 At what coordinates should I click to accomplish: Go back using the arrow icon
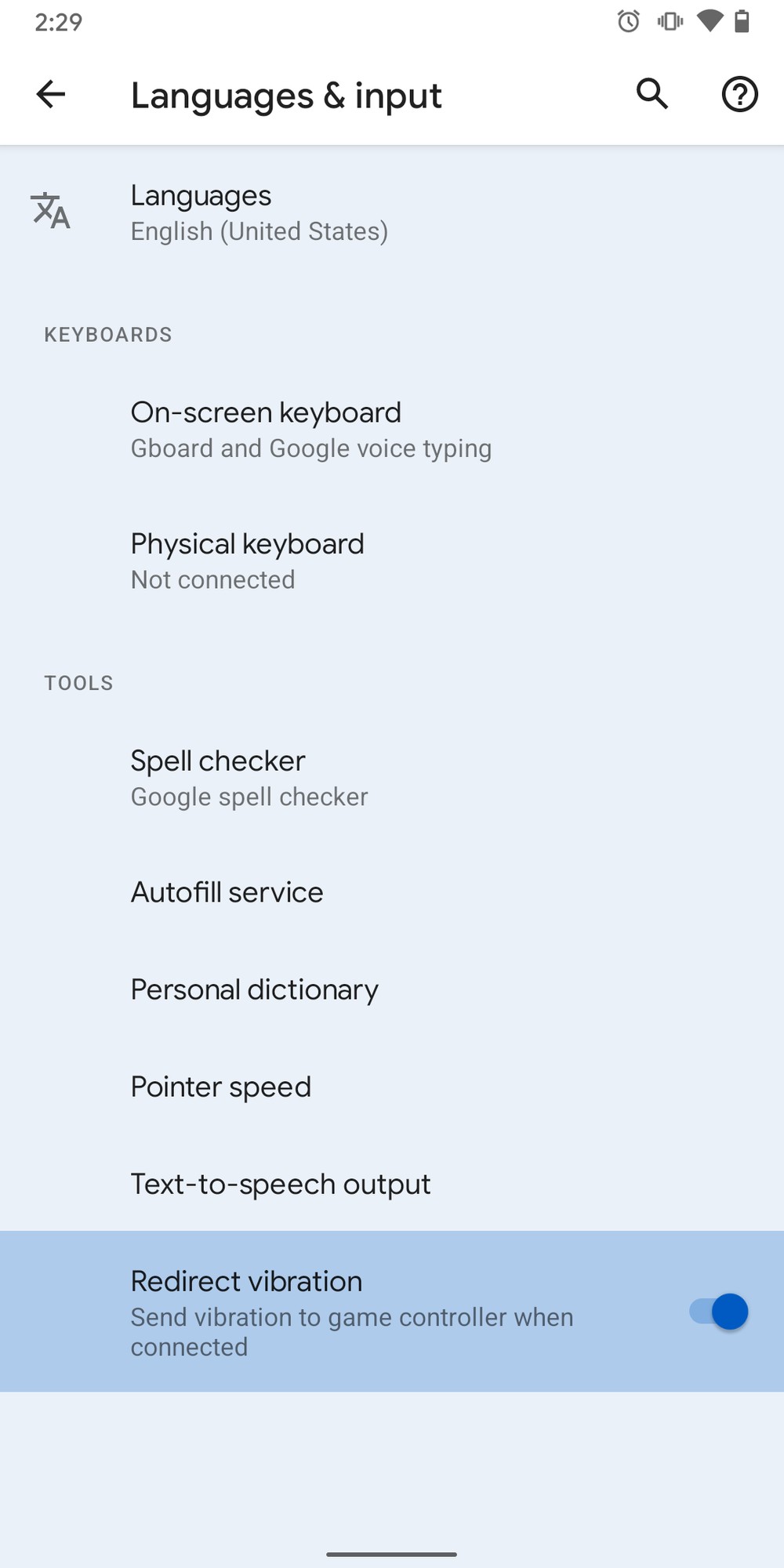51,95
